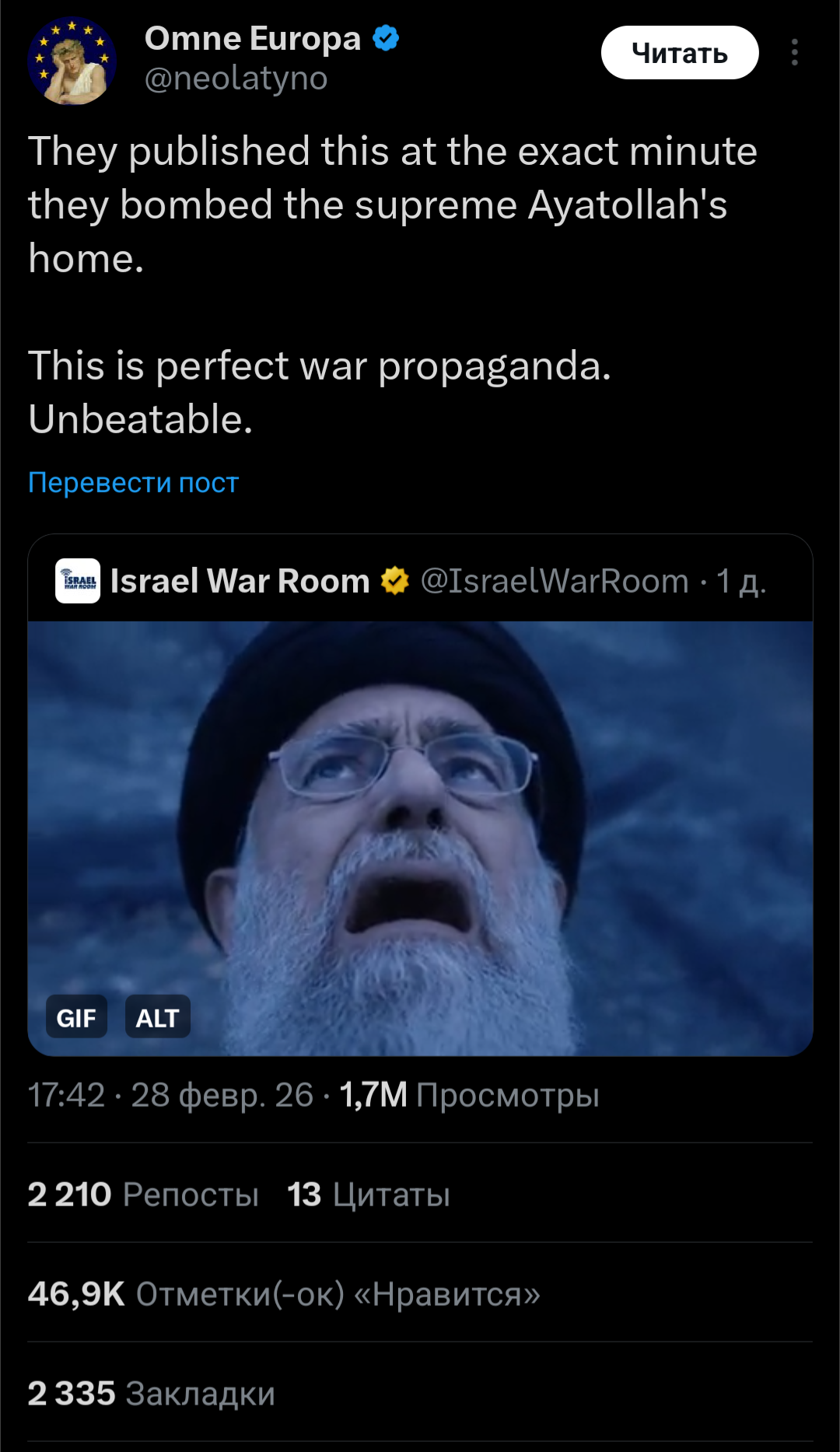Open @neolatyno username handle
The image size is (840, 1452).
[236, 79]
